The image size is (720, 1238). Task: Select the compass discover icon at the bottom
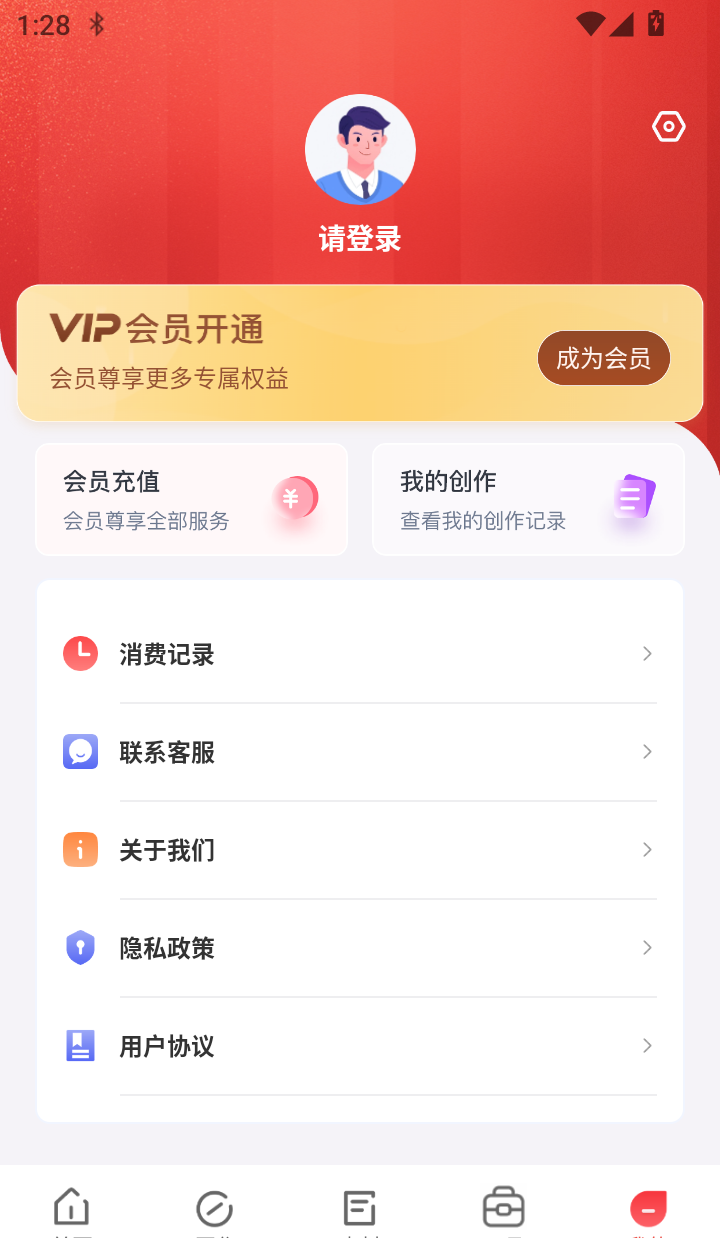(x=215, y=1206)
